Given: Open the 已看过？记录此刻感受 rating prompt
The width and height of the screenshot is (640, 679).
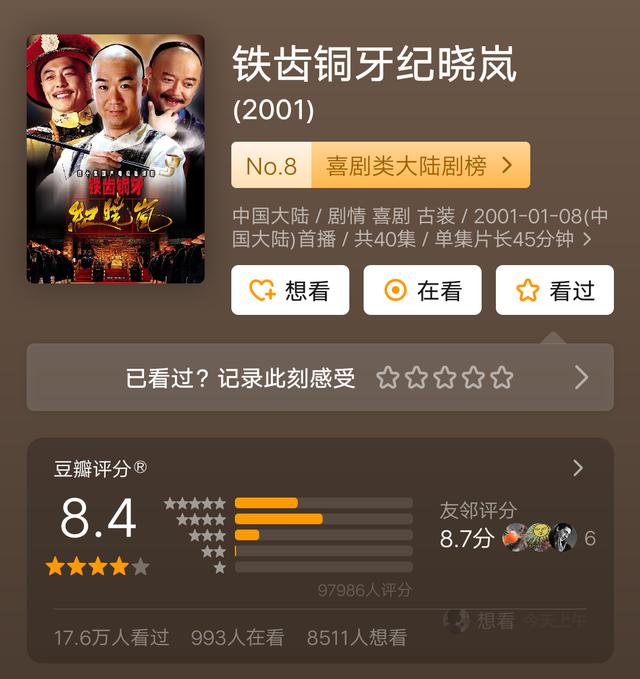Looking at the screenshot, I should [320, 377].
